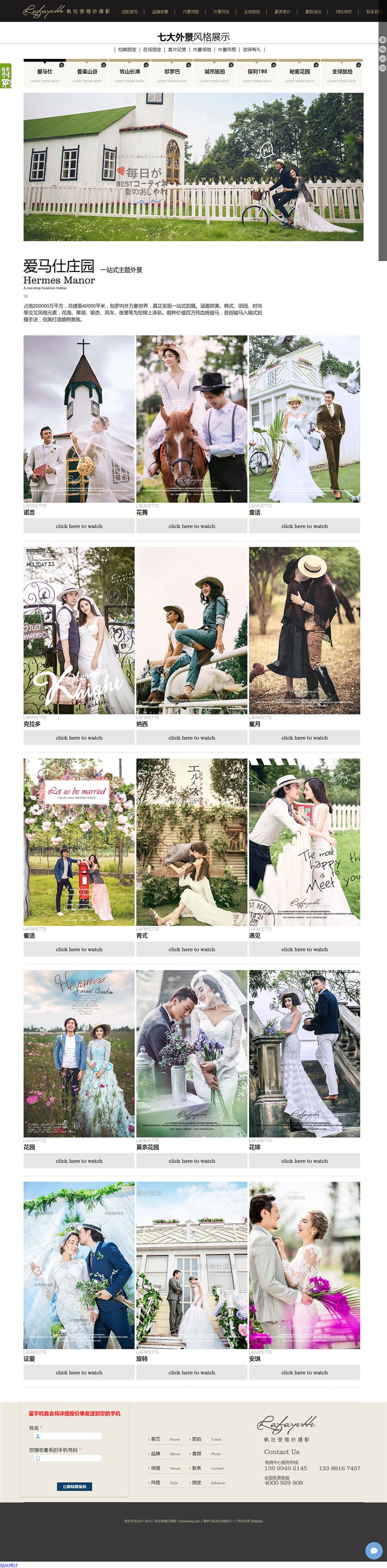Open the 青式 photo tile

coord(192,842)
